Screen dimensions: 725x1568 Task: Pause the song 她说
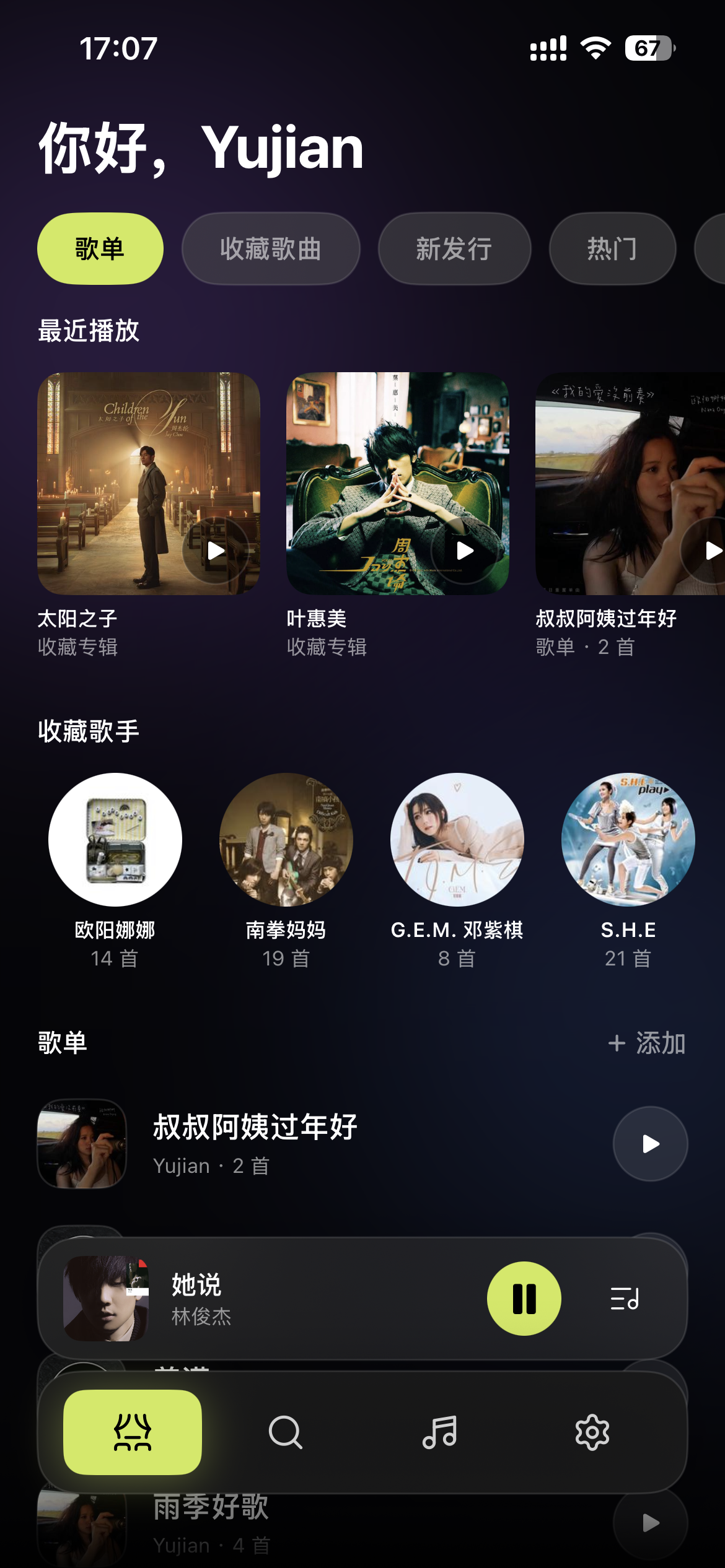click(524, 1299)
